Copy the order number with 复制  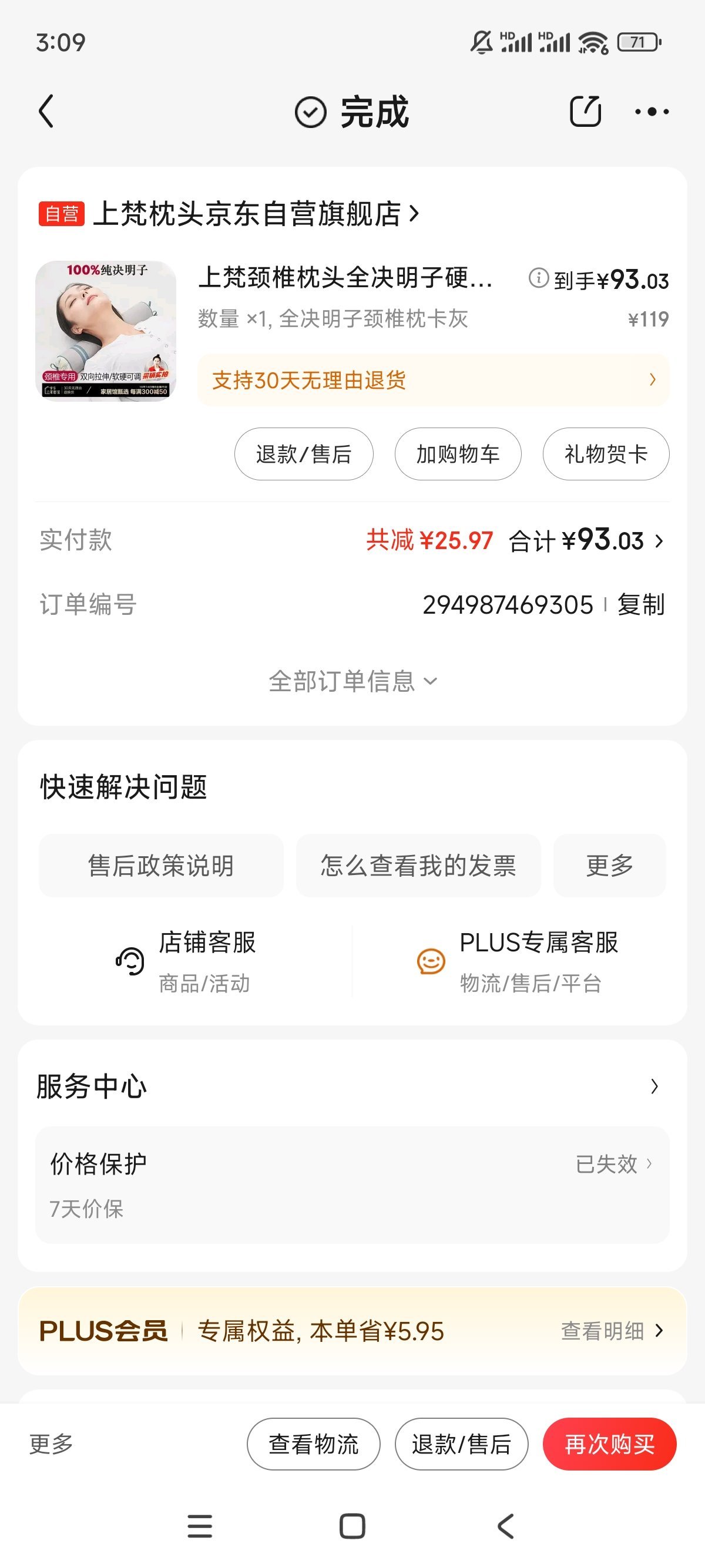[640, 605]
